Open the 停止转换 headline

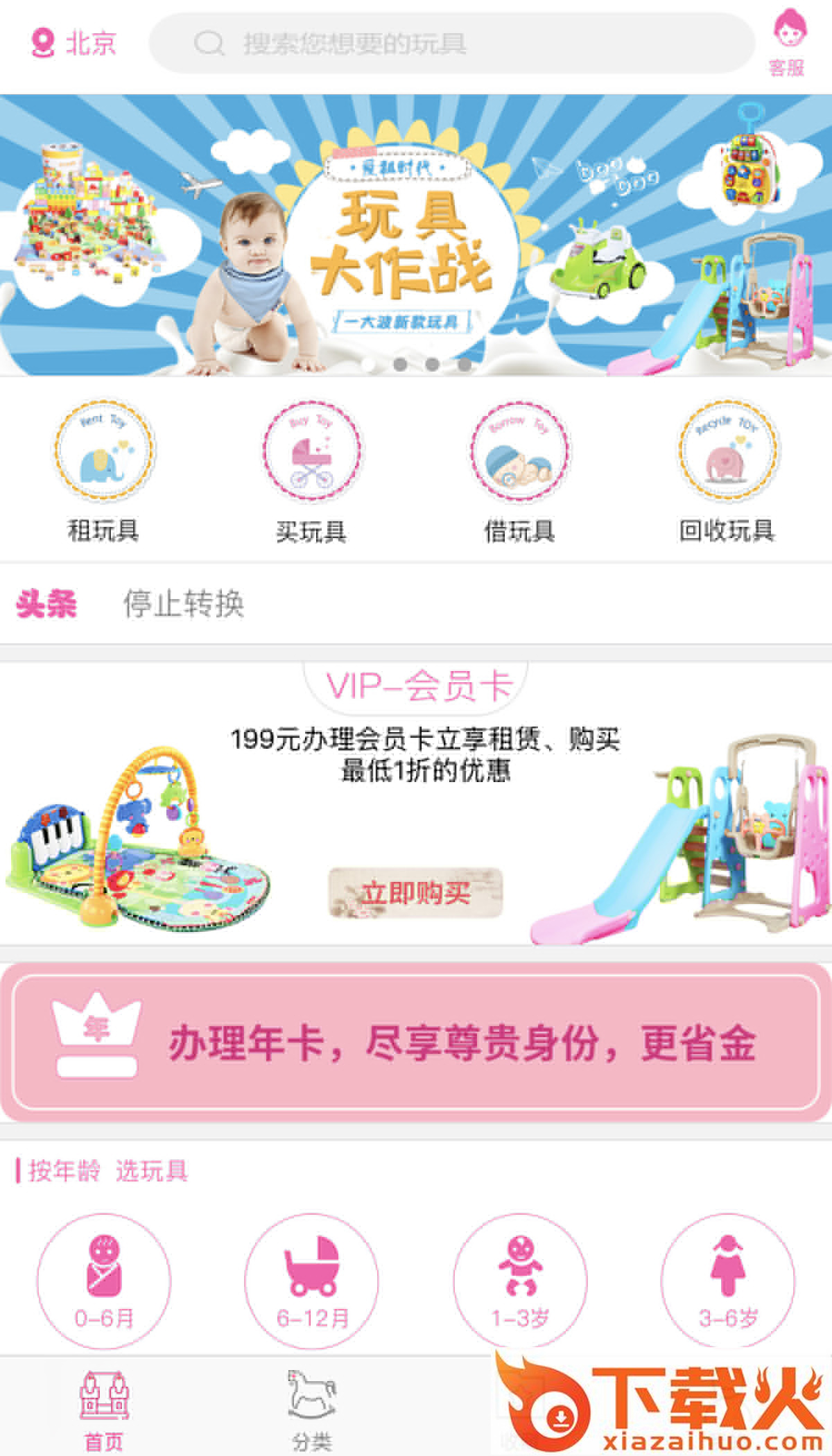point(184,603)
